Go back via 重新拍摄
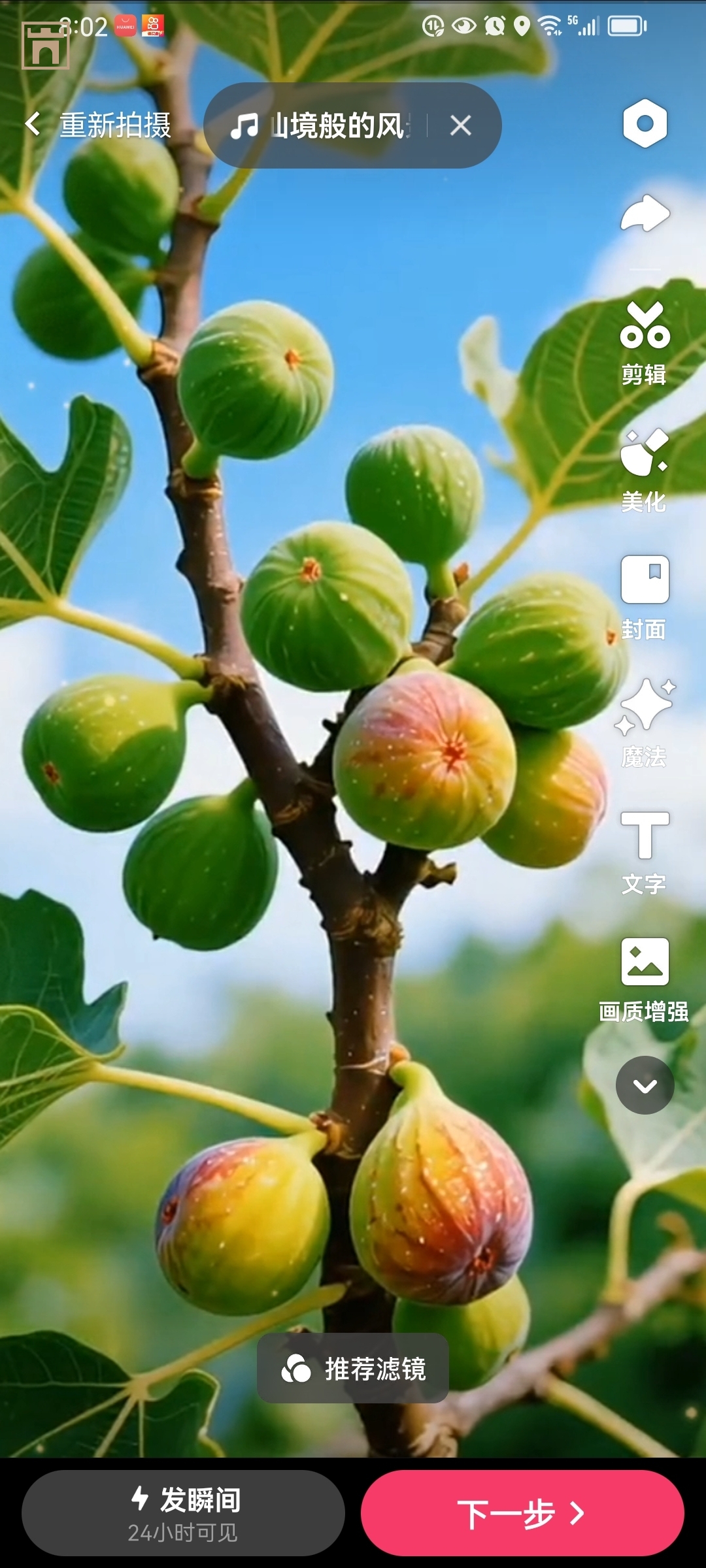The image size is (706, 1568). coord(99,125)
